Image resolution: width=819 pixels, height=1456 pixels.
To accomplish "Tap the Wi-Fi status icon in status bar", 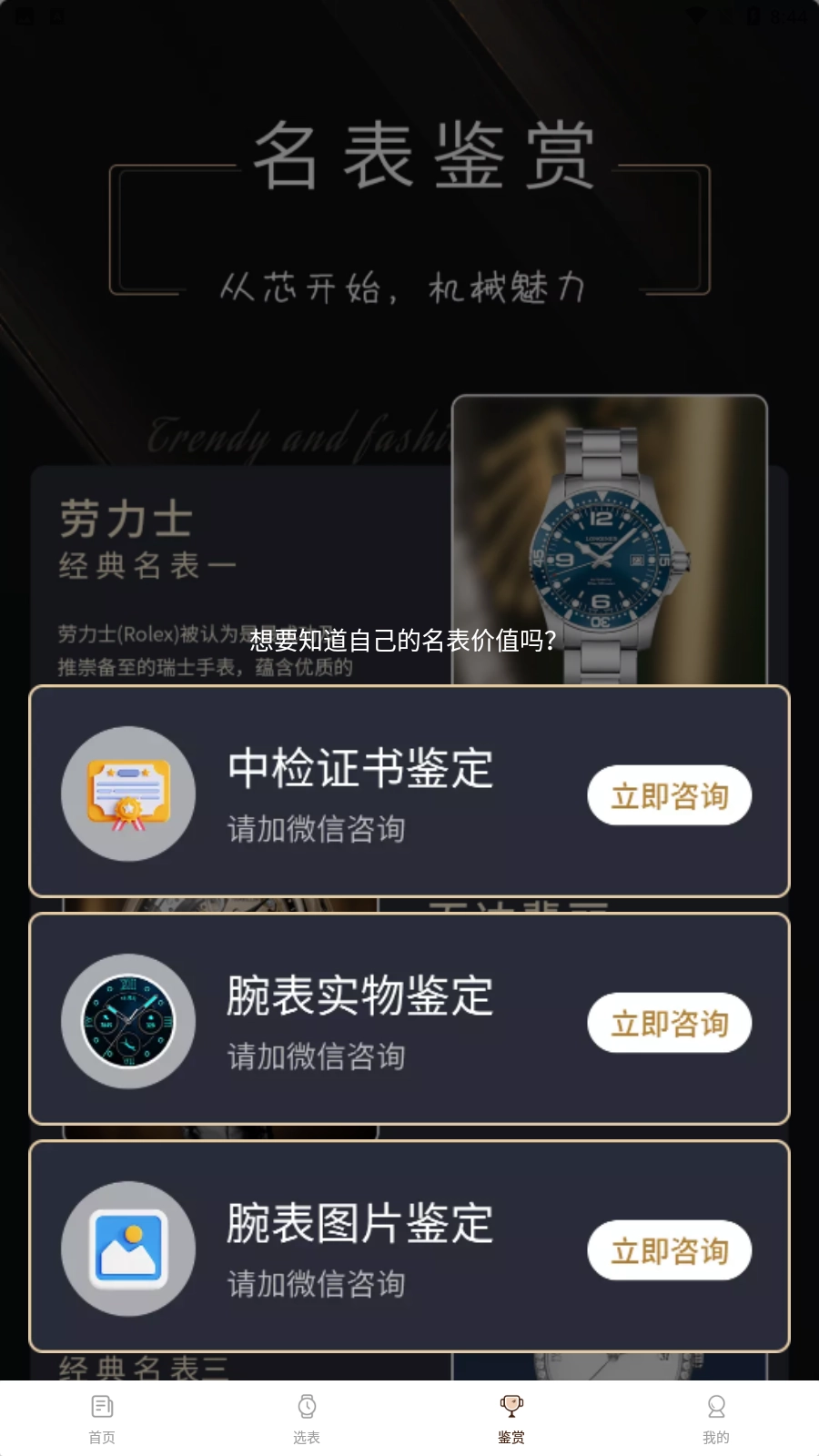I will 696,15.
